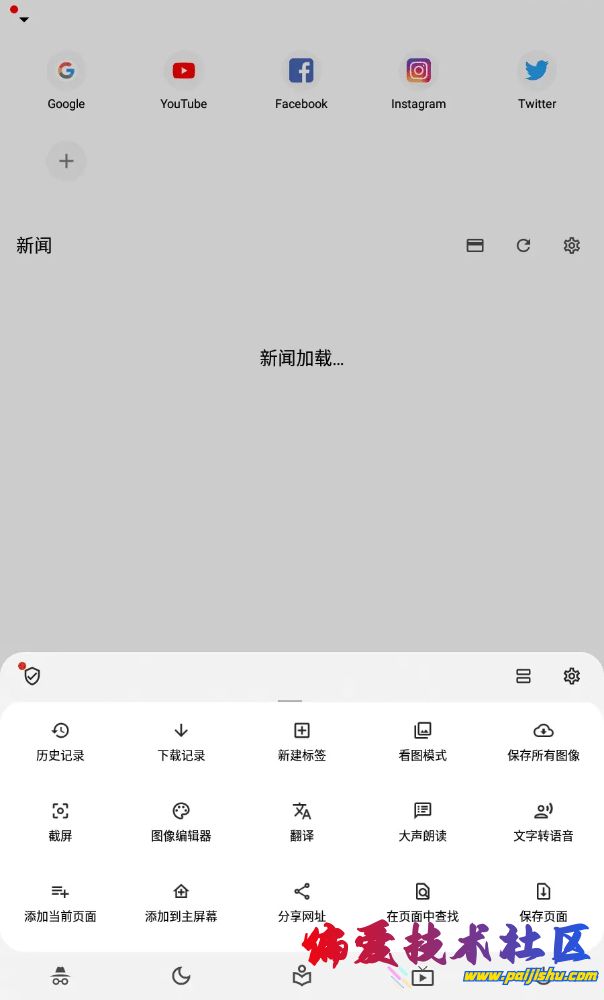Tap 添加当前页面 to add current page
The height and width of the screenshot is (1000, 604).
tap(60, 901)
